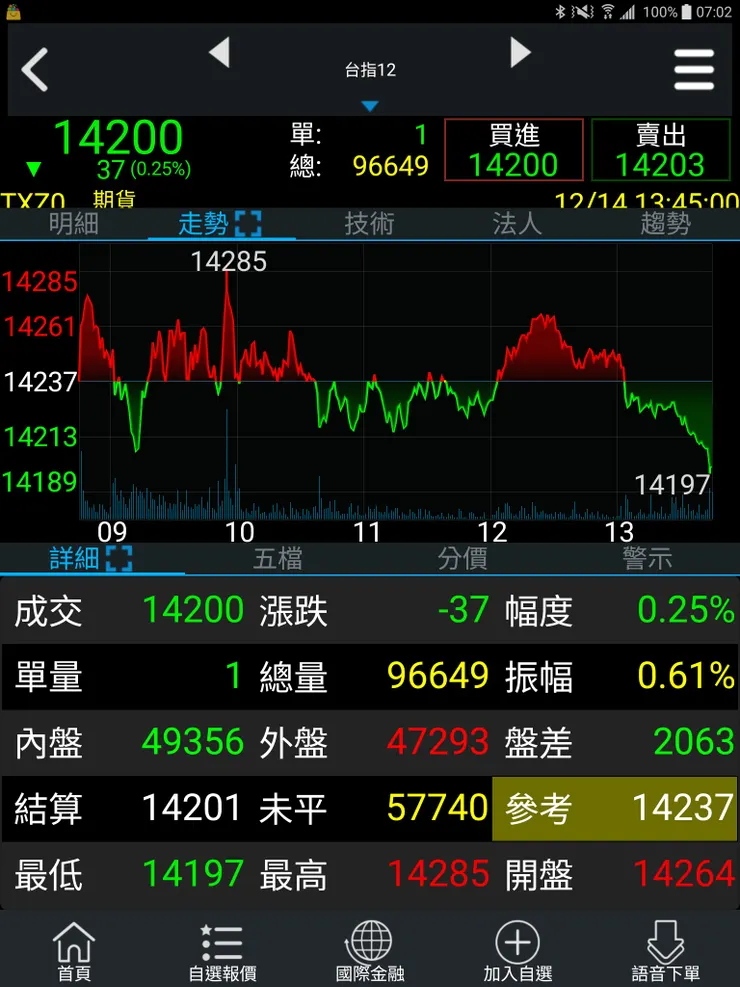Switch to the 明細 tab
This screenshot has height=987, width=740.
(74, 224)
